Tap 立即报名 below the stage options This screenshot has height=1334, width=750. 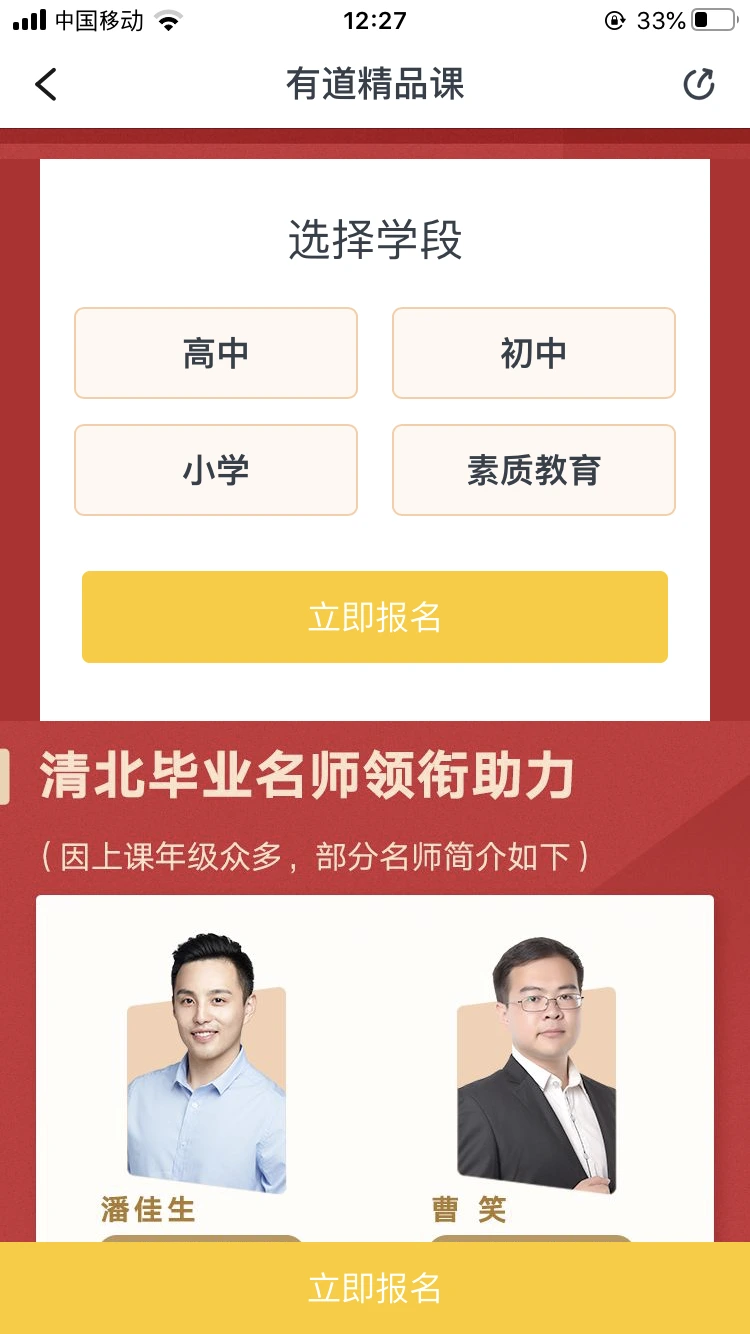375,617
